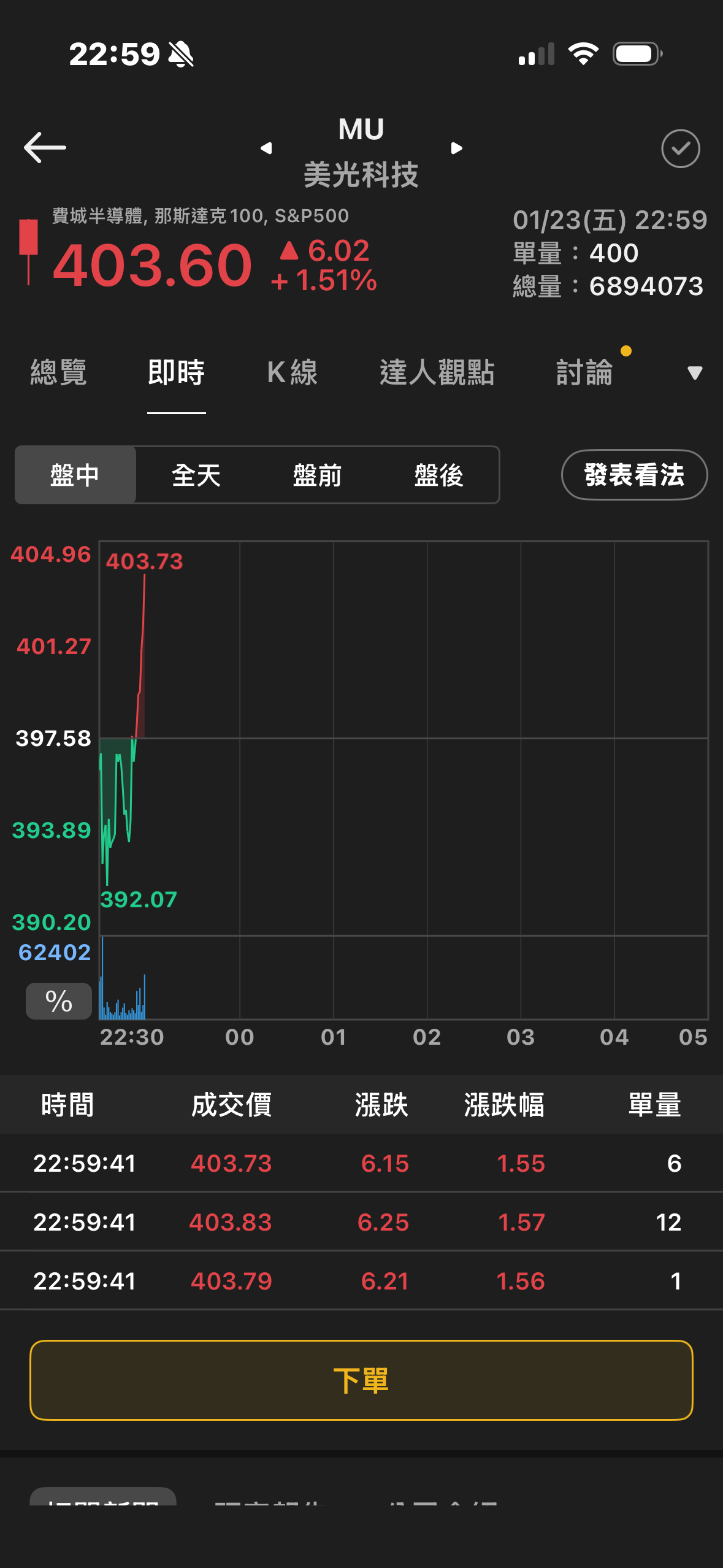
Task: Click the checkmark icon at top right
Action: pyautogui.click(x=679, y=148)
